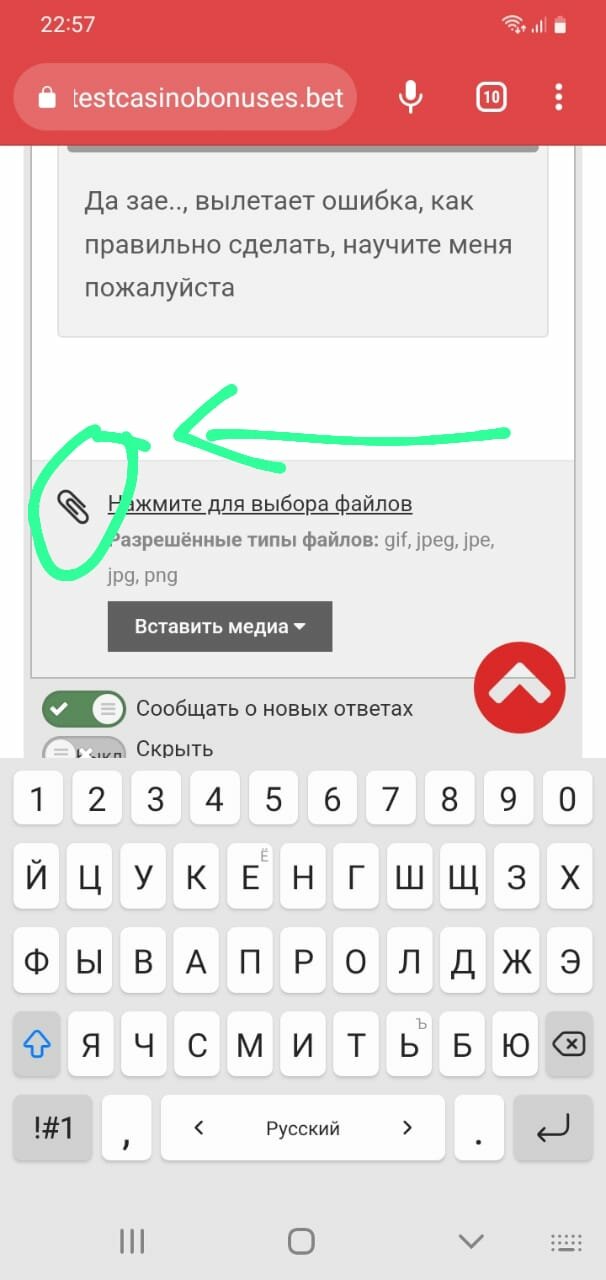Open the browser overflow menu
Viewport: 606px width, 1280px height.
tap(558, 97)
